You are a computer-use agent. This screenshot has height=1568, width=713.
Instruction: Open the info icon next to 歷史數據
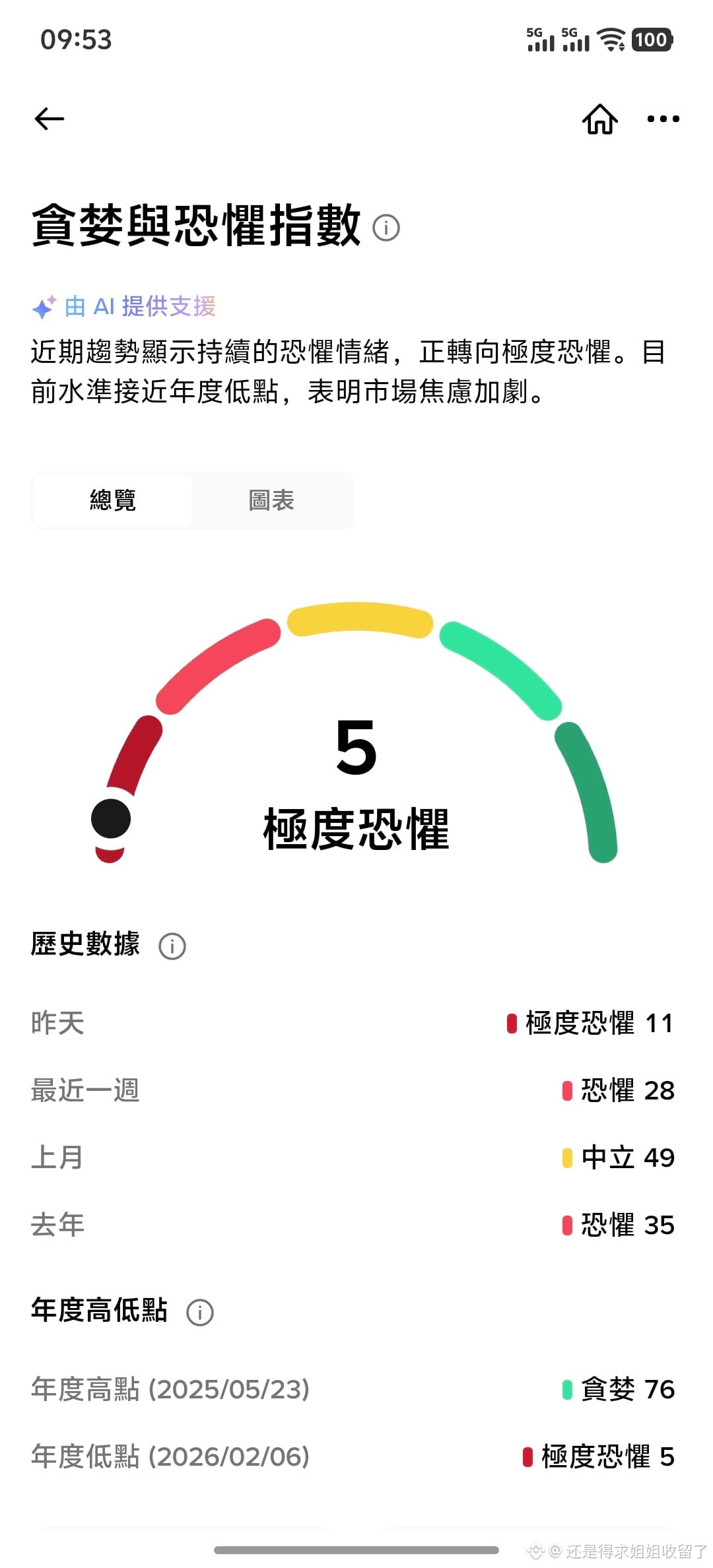point(172,946)
